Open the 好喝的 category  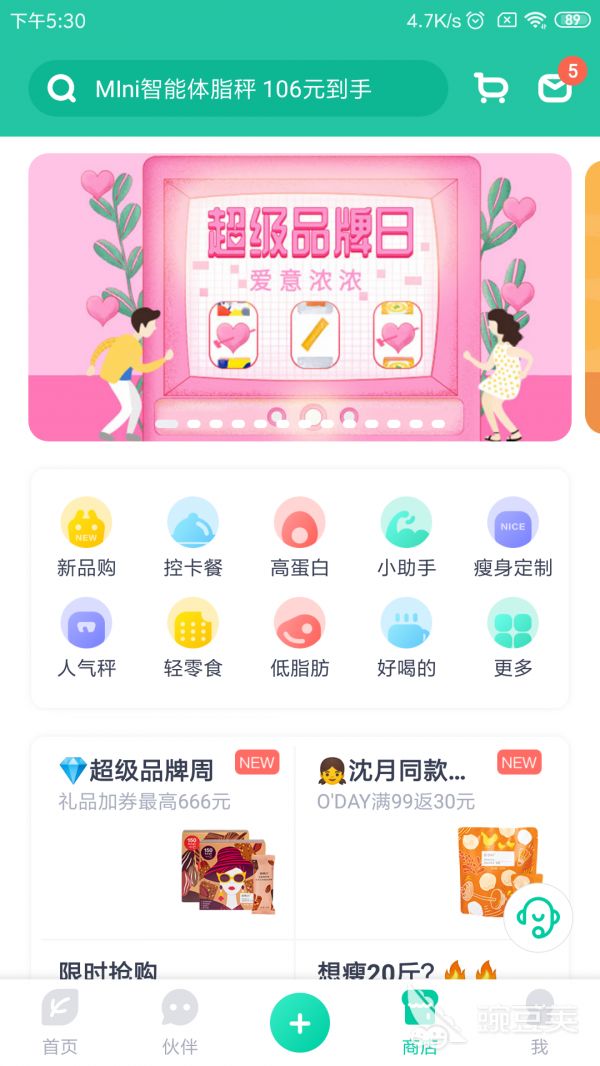406,638
